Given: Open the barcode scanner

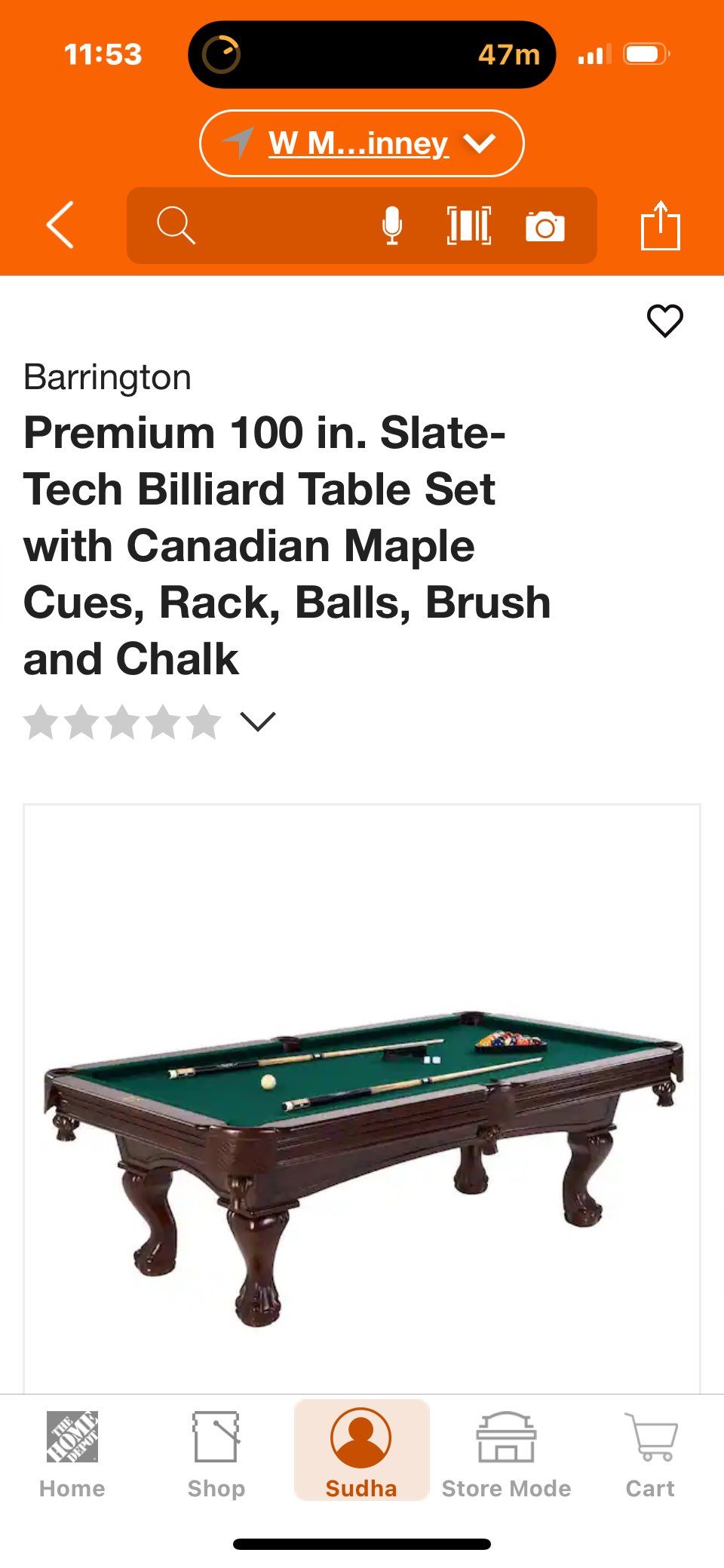Looking at the screenshot, I should [468, 226].
